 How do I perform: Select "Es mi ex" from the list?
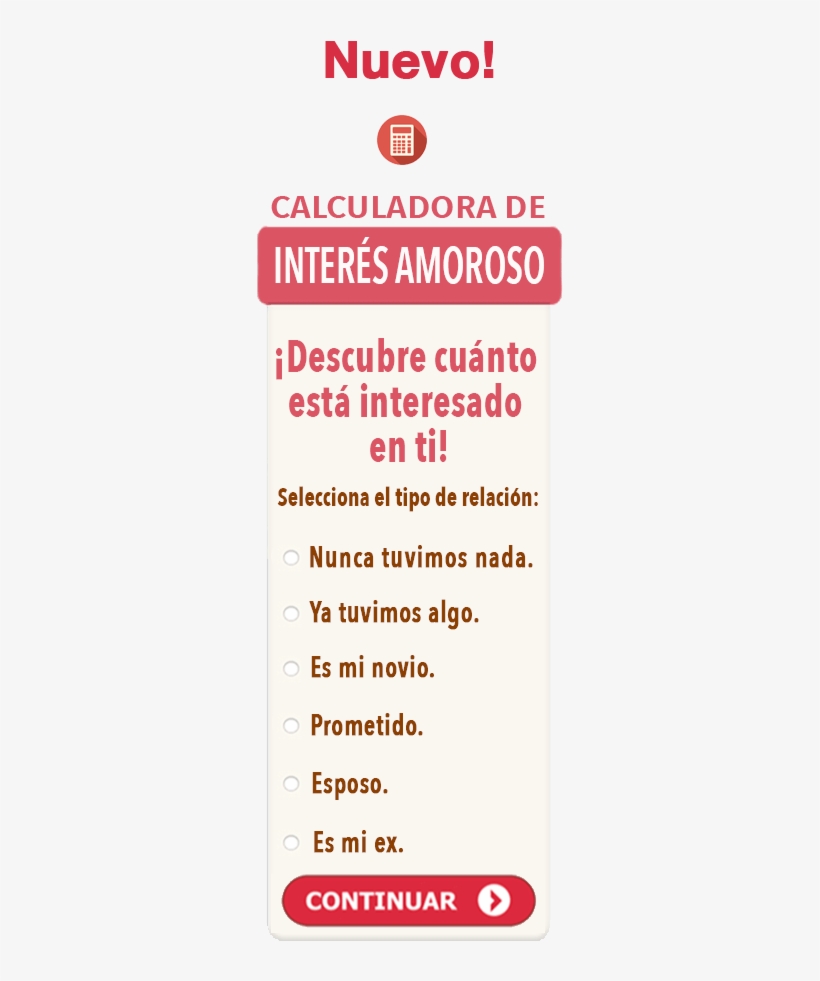pos(291,842)
